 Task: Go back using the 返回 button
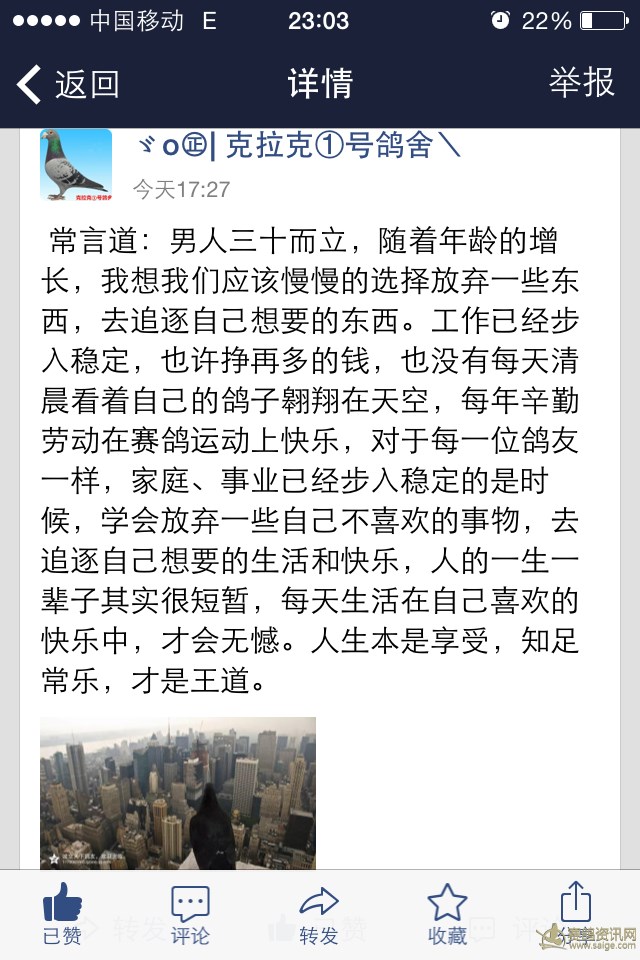pyautogui.click(x=68, y=84)
